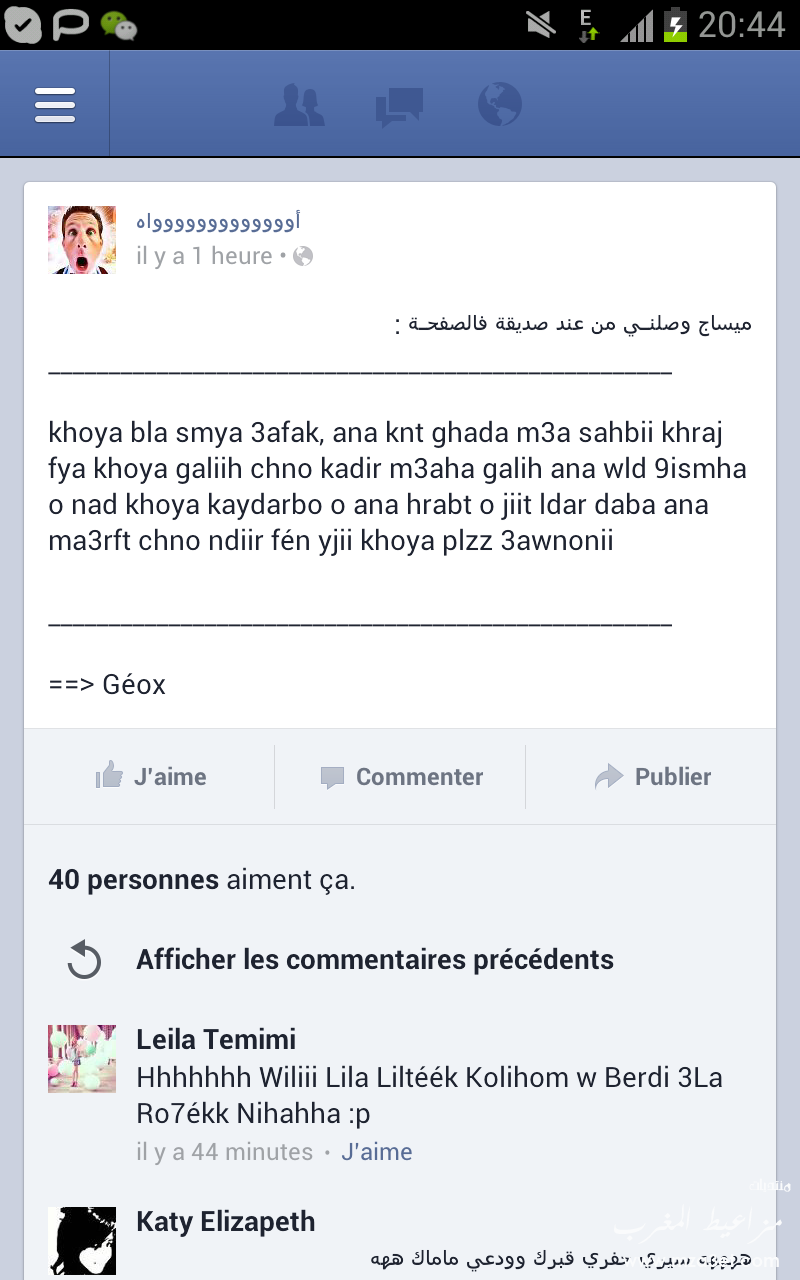Open the messages icon
The height and width of the screenshot is (1280, 800).
[x=399, y=107]
